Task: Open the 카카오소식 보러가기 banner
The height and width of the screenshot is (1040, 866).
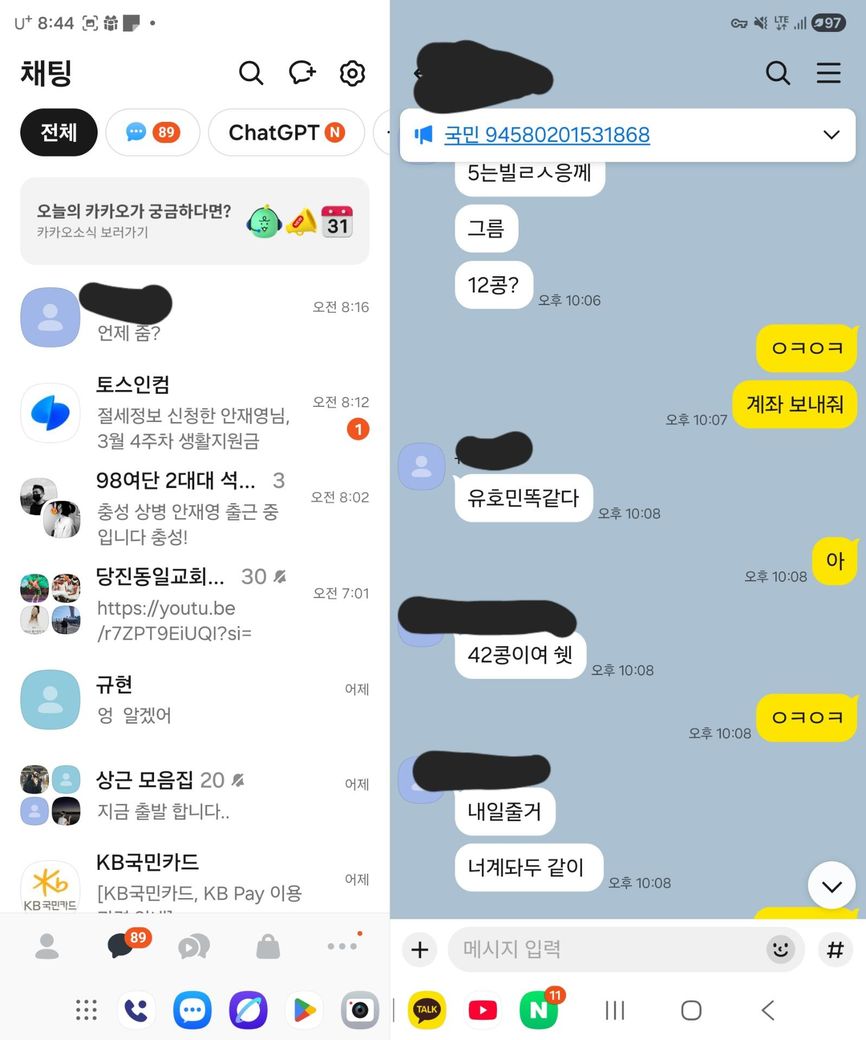Action: click(195, 221)
